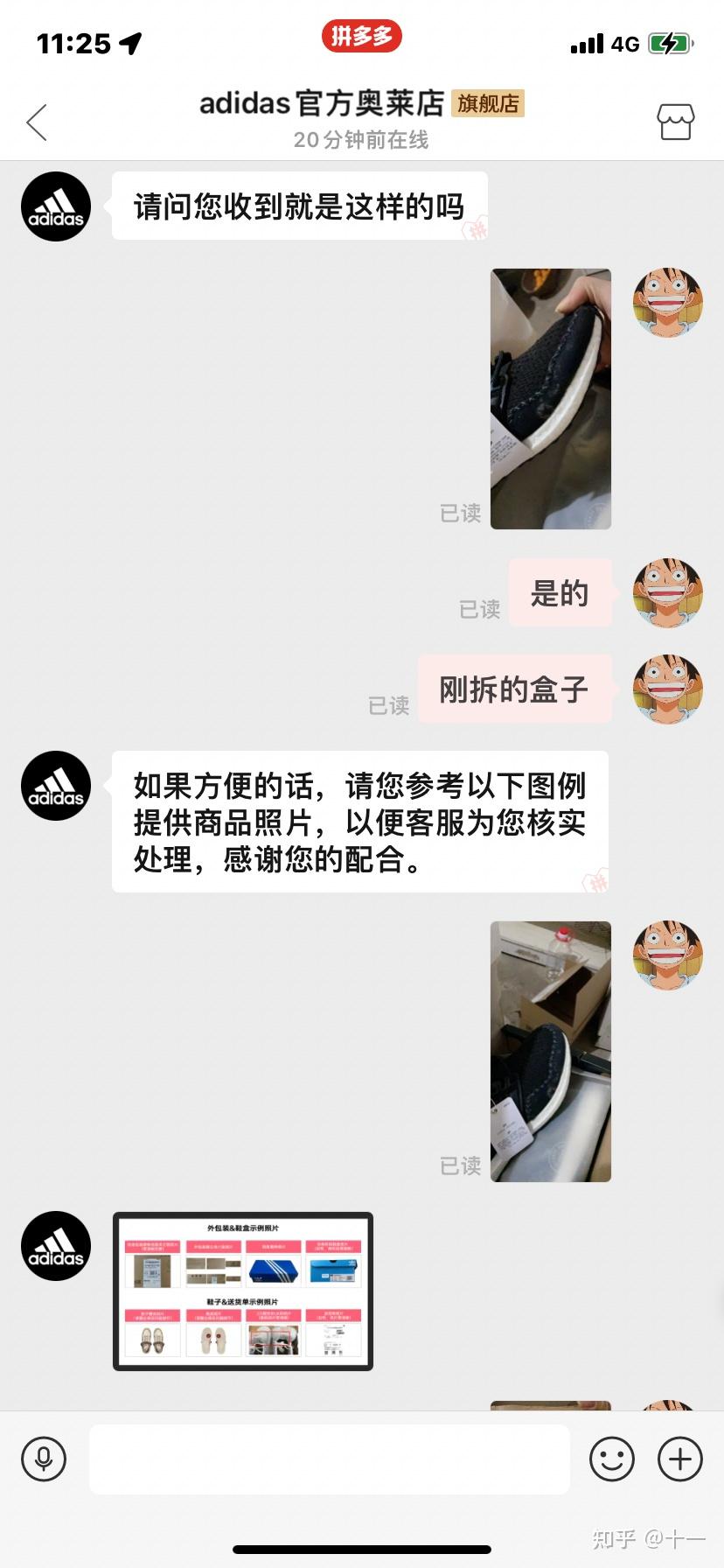This screenshot has width=724, height=1568.
Task: Tap the adidas avatar beside the first message
Action: 56,206
